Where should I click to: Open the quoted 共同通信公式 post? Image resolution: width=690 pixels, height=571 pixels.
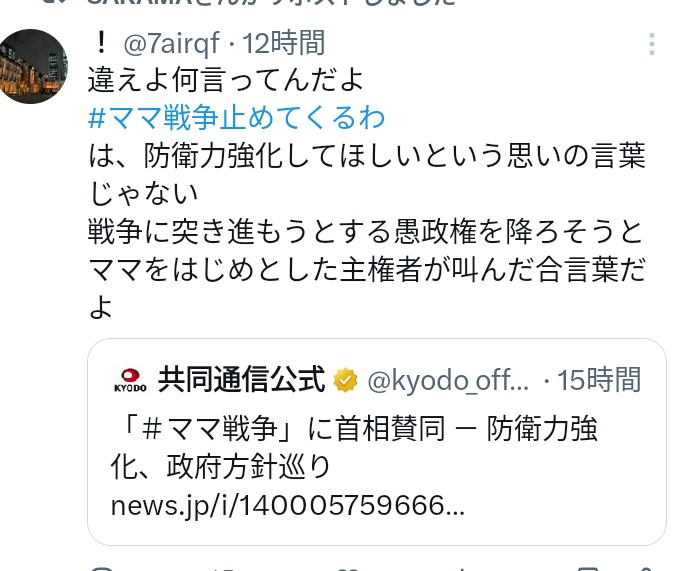pos(376,440)
